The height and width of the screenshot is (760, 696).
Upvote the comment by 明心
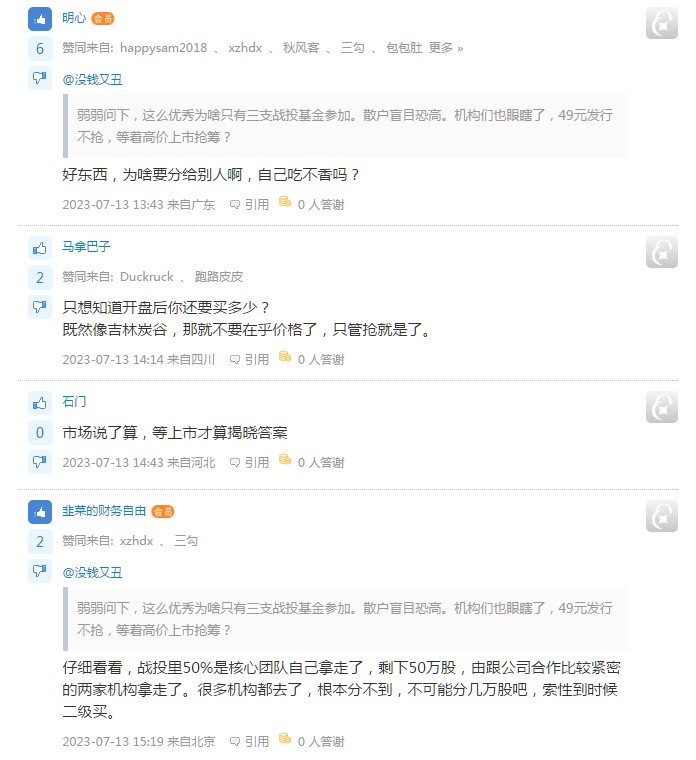(40, 19)
